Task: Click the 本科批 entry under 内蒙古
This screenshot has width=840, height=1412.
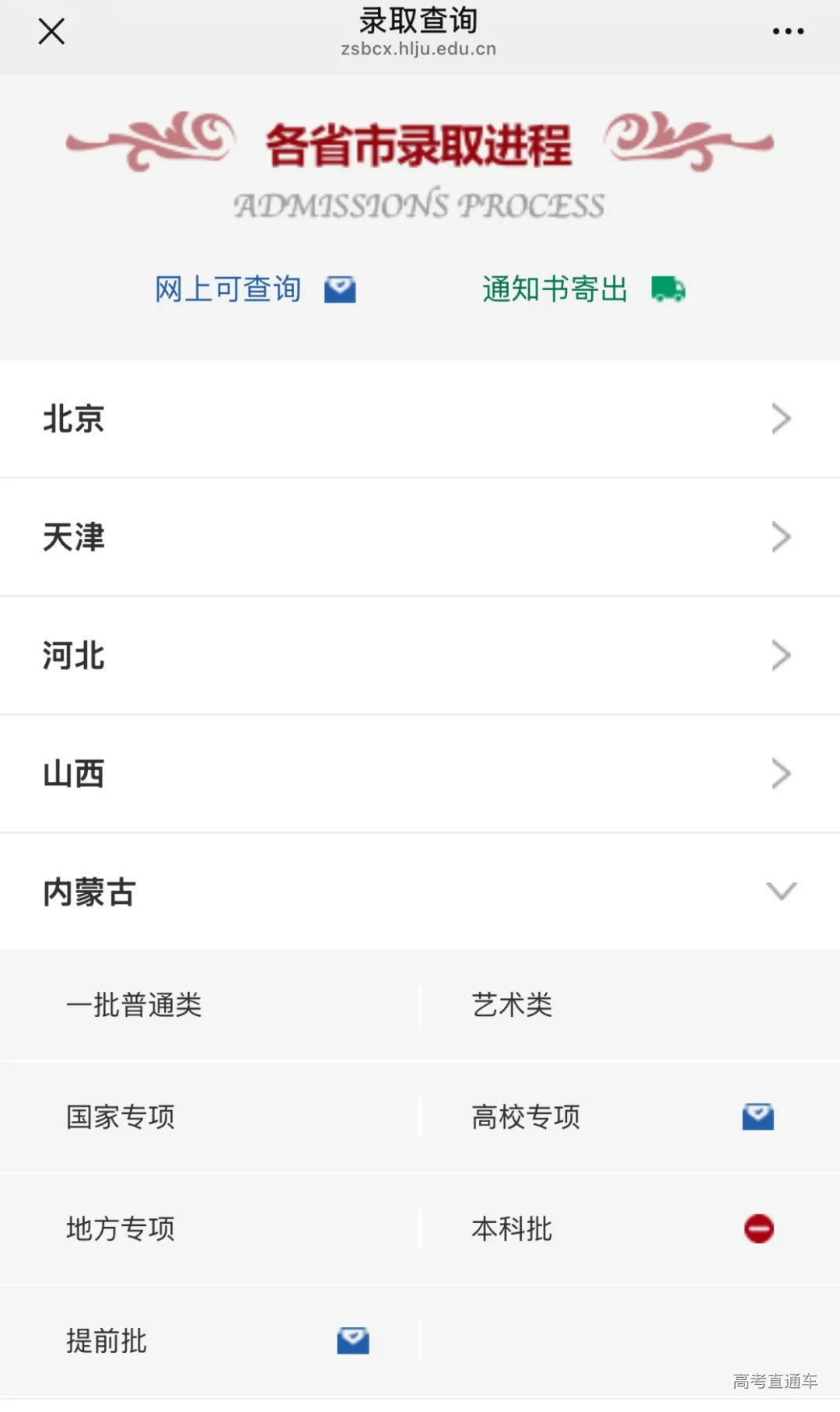Action: click(512, 1229)
